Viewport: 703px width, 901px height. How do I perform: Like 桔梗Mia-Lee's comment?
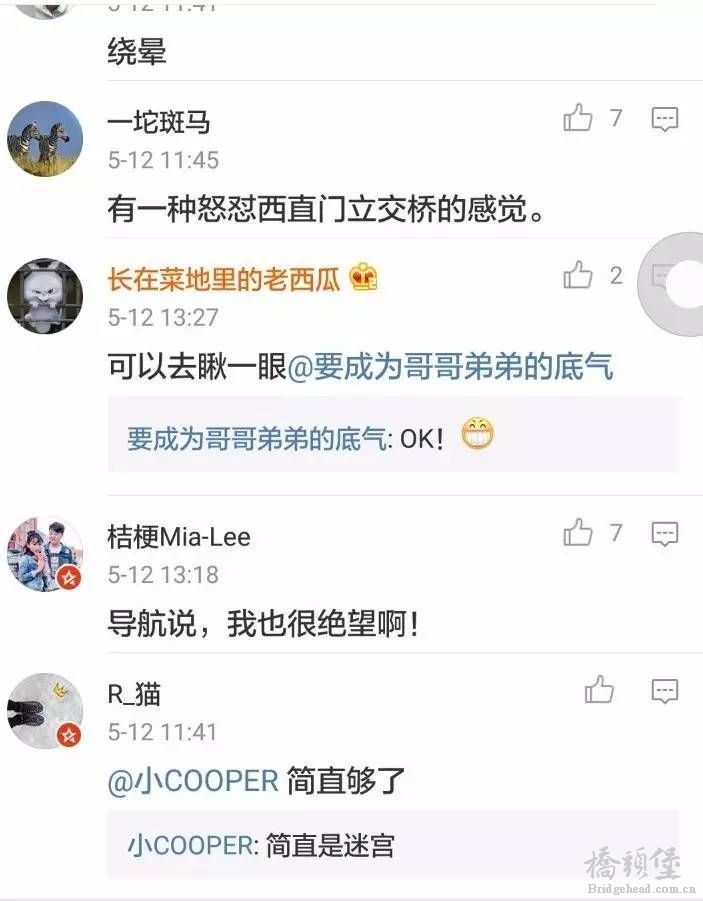pyautogui.click(x=578, y=533)
